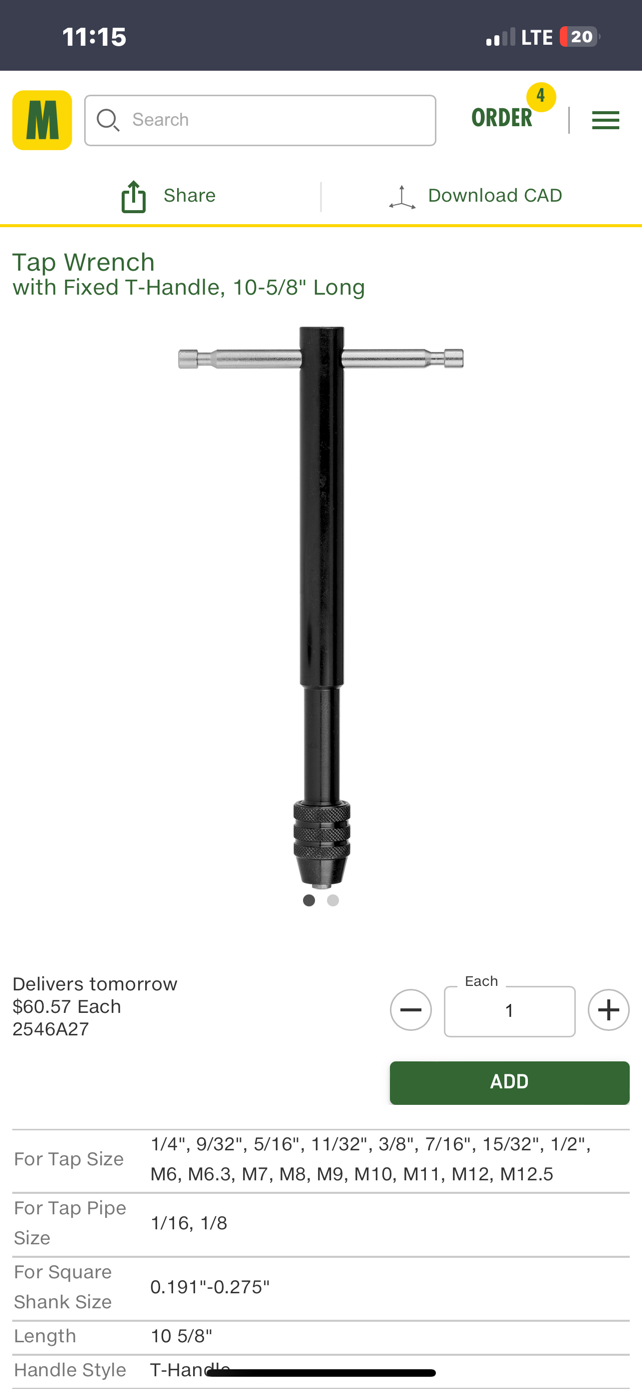Open the ORDER cart with 4 items
This screenshot has width=642, height=1389.
tap(504, 117)
